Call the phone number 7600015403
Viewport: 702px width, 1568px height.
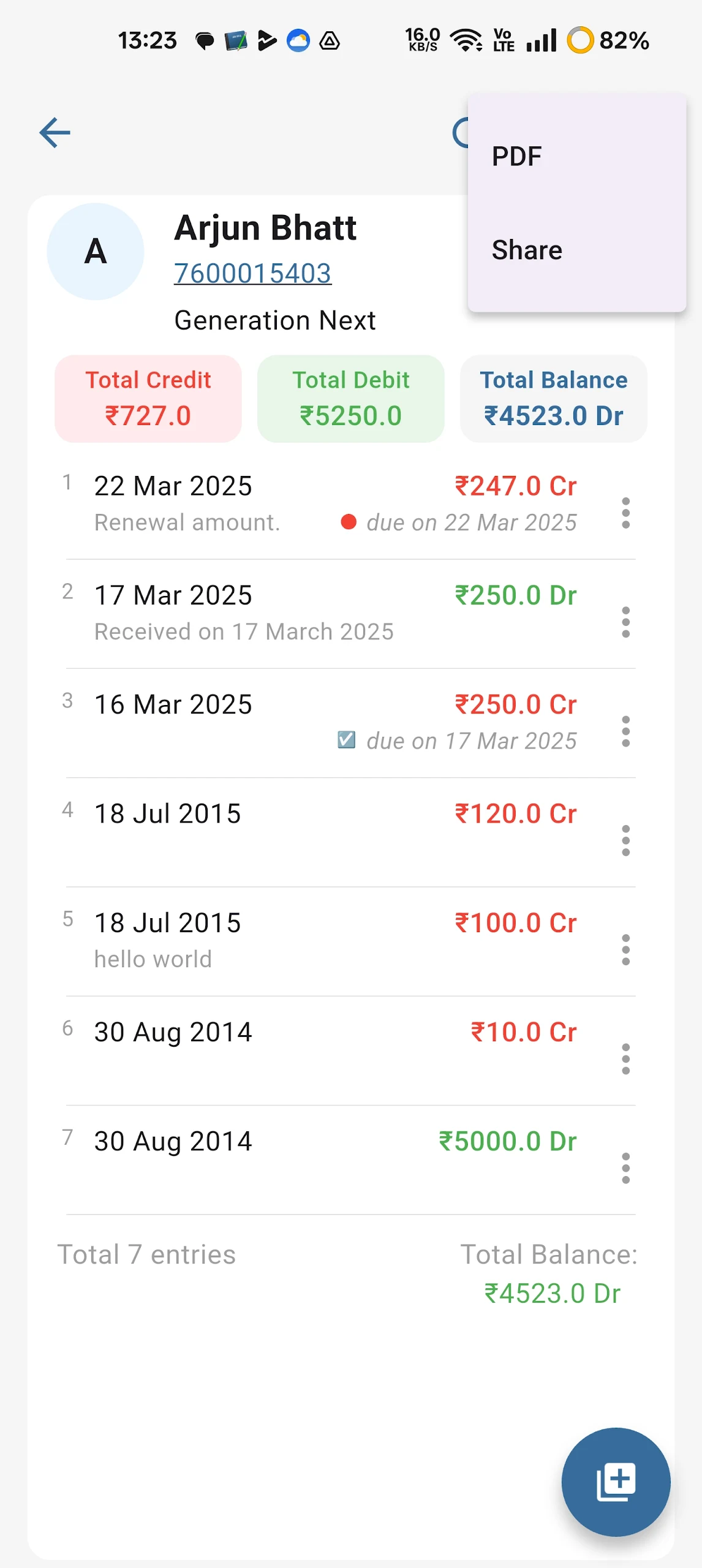(x=252, y=273)
